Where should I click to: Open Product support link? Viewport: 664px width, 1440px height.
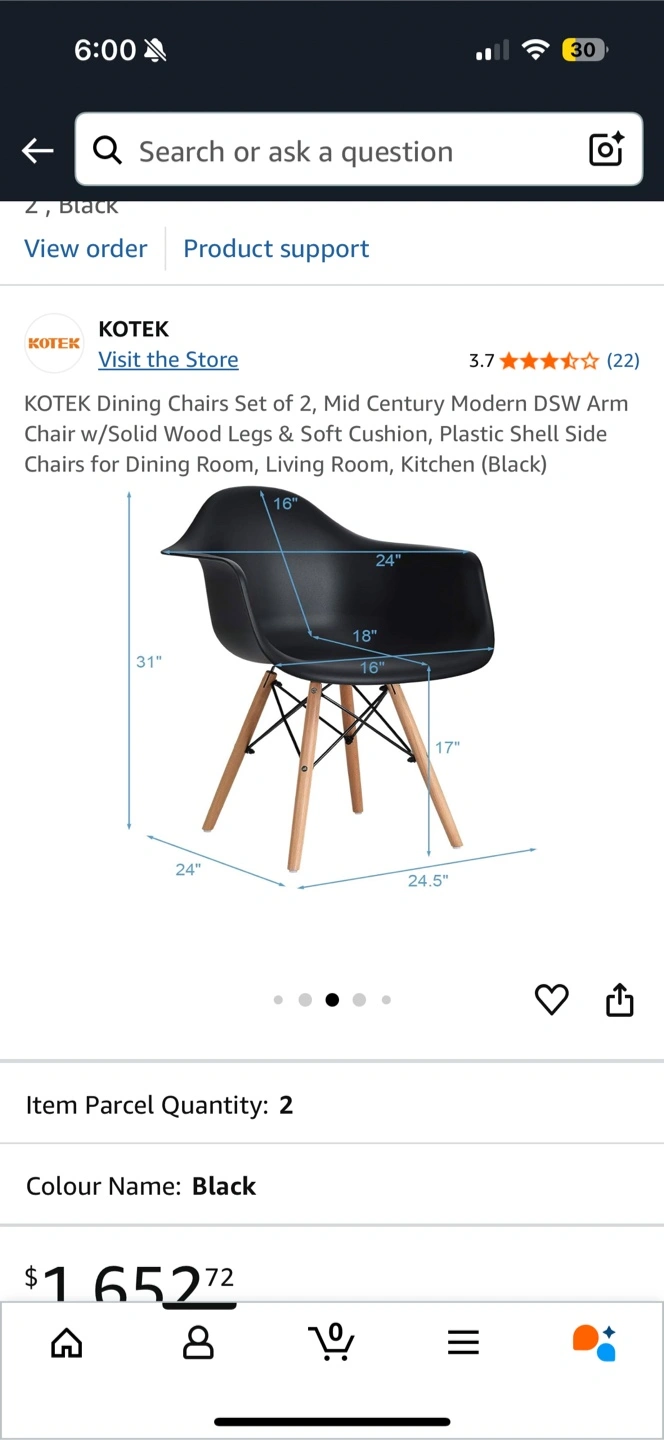tap(276, 249)
